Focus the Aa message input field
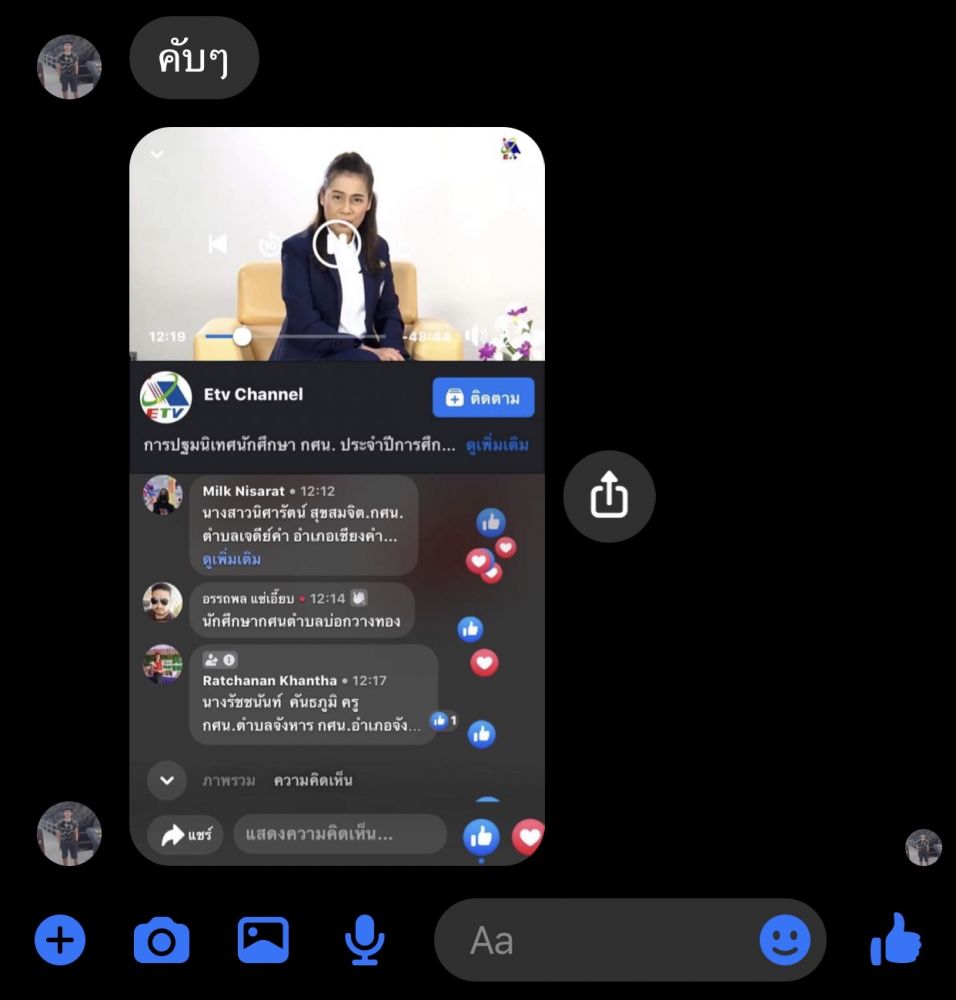This screenshot has height=1000, width=956. [x=600, y=940]
